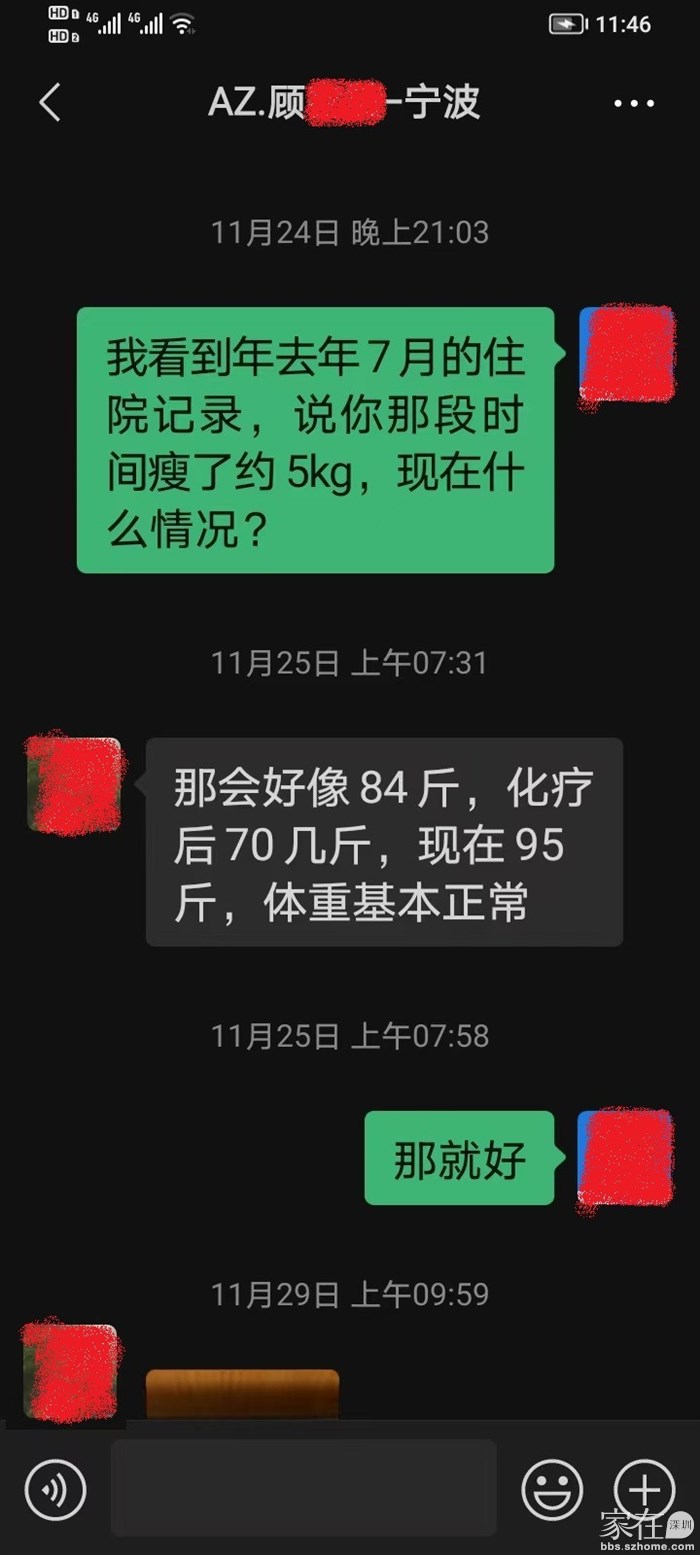Open the chat info overflow menu

click(634, 103)
